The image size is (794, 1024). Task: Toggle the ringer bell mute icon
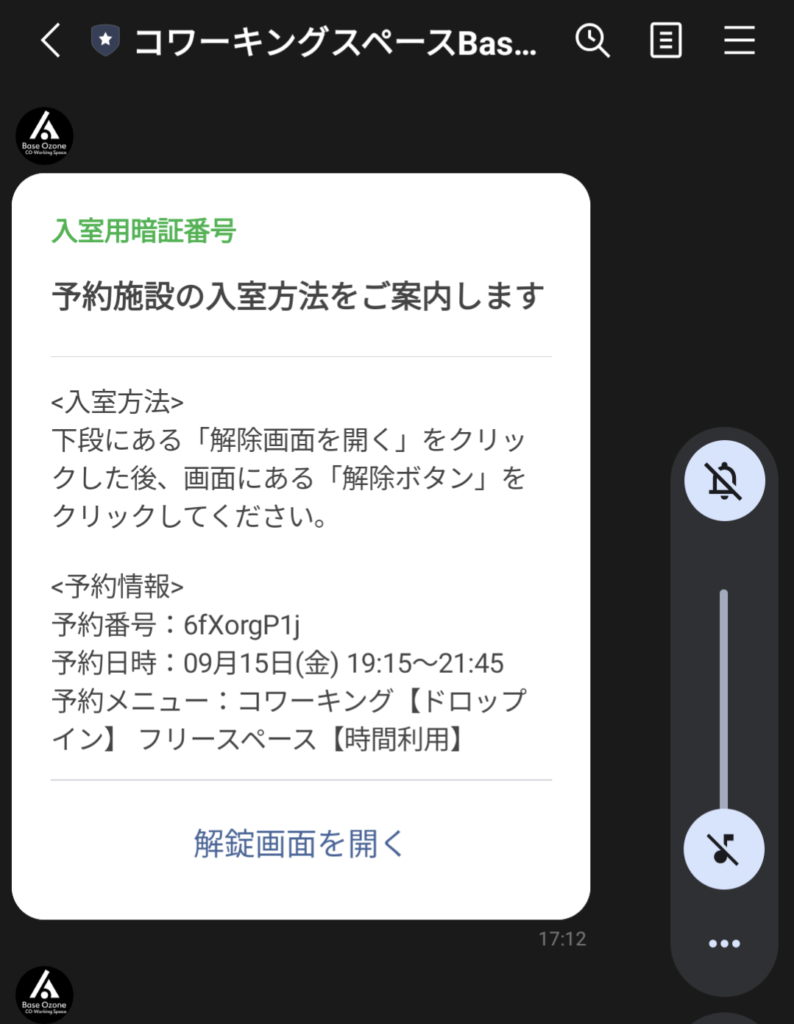724,482
